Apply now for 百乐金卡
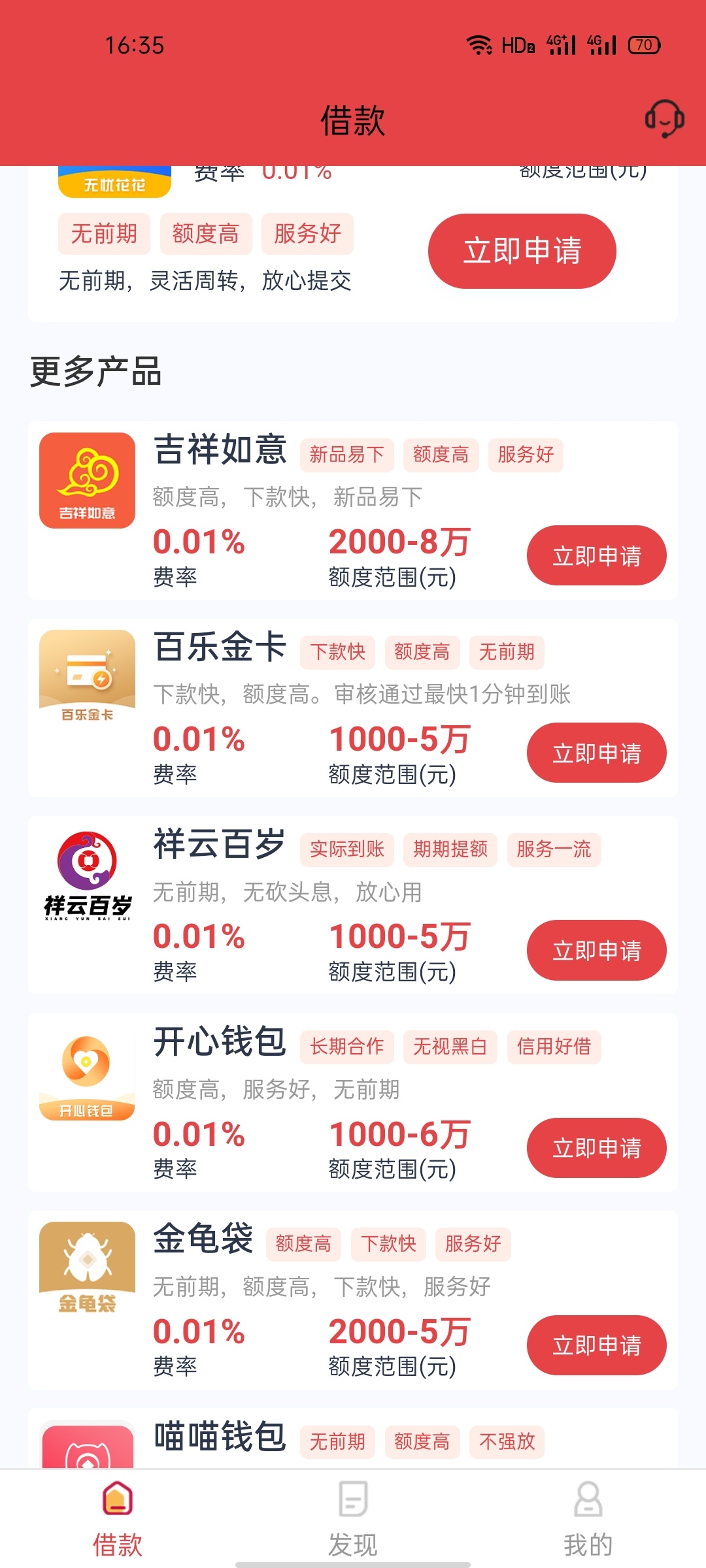Screen dimensions: 706x1568 coord(596,753)
